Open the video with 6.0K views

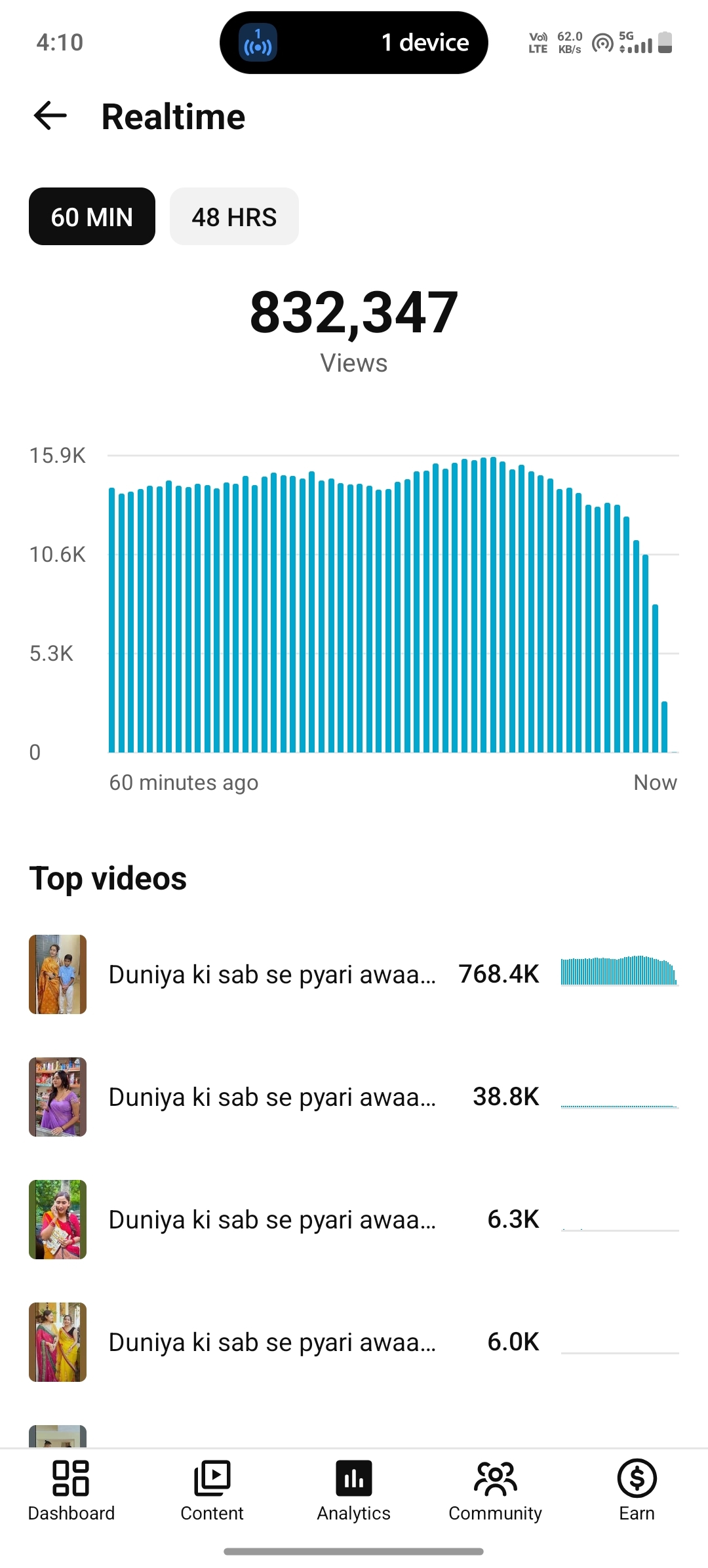pos(354,1342)
